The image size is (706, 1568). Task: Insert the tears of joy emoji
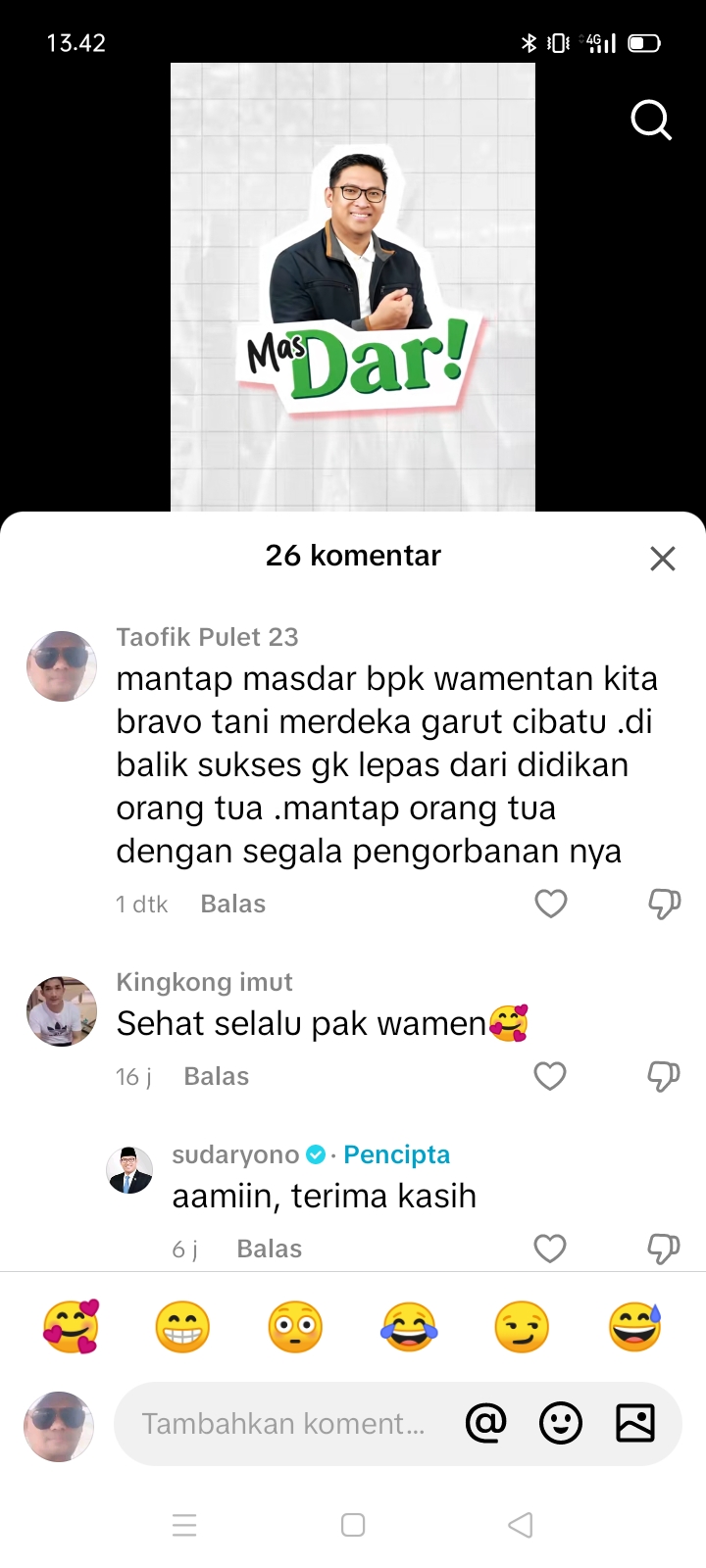(x=409, y=1327)
